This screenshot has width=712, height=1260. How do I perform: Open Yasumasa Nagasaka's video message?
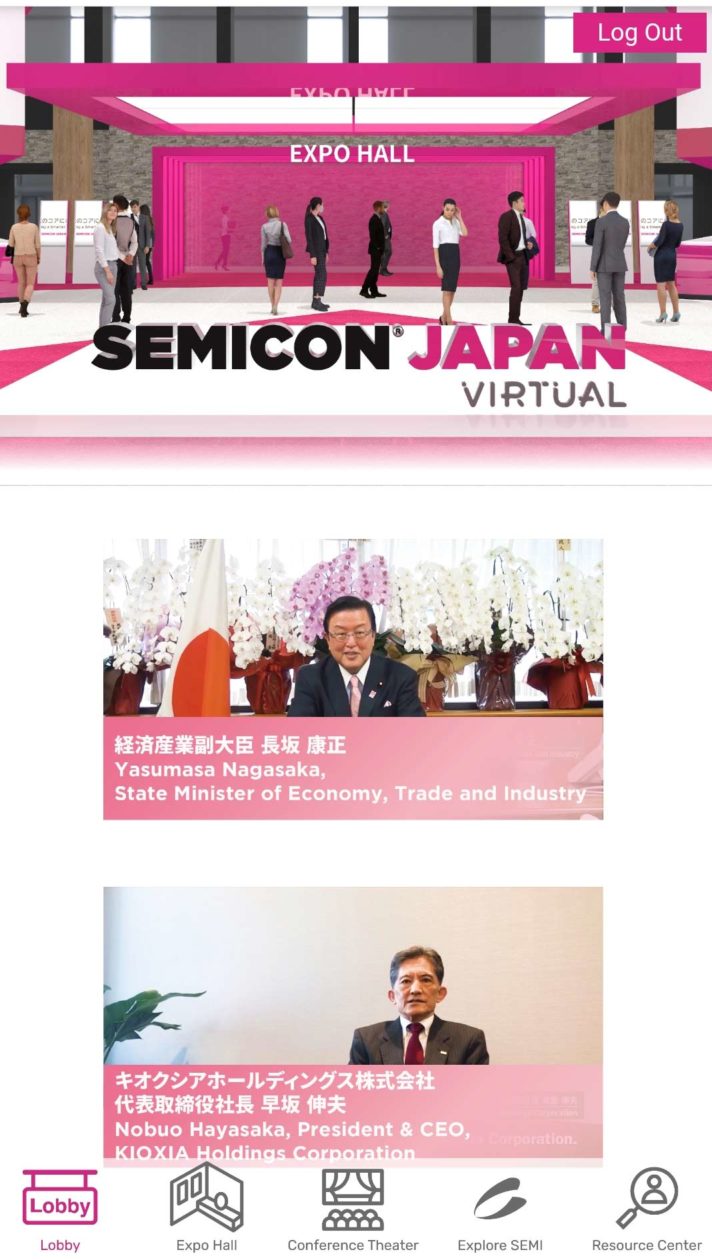(x=353, y=679)
